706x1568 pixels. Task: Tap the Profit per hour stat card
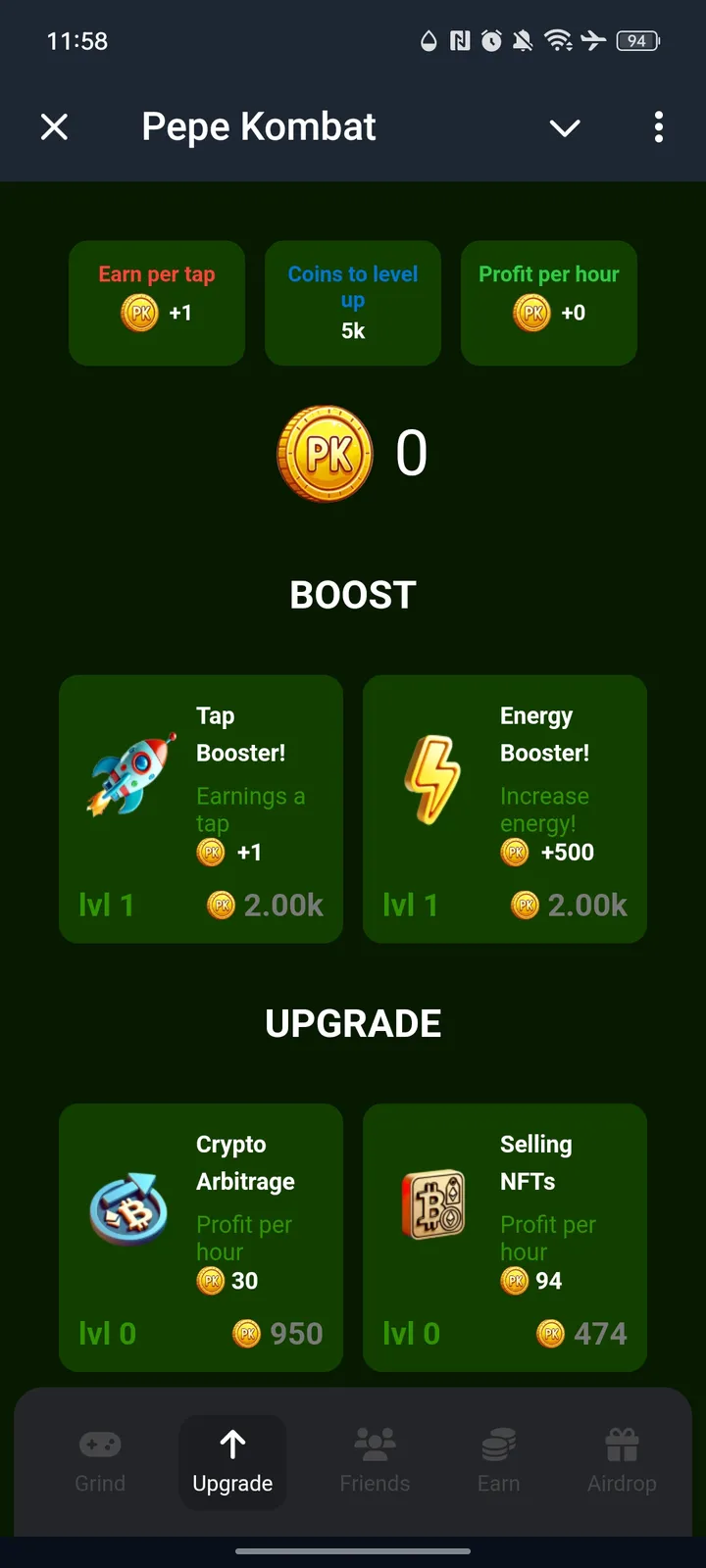[x=549, y=303]
